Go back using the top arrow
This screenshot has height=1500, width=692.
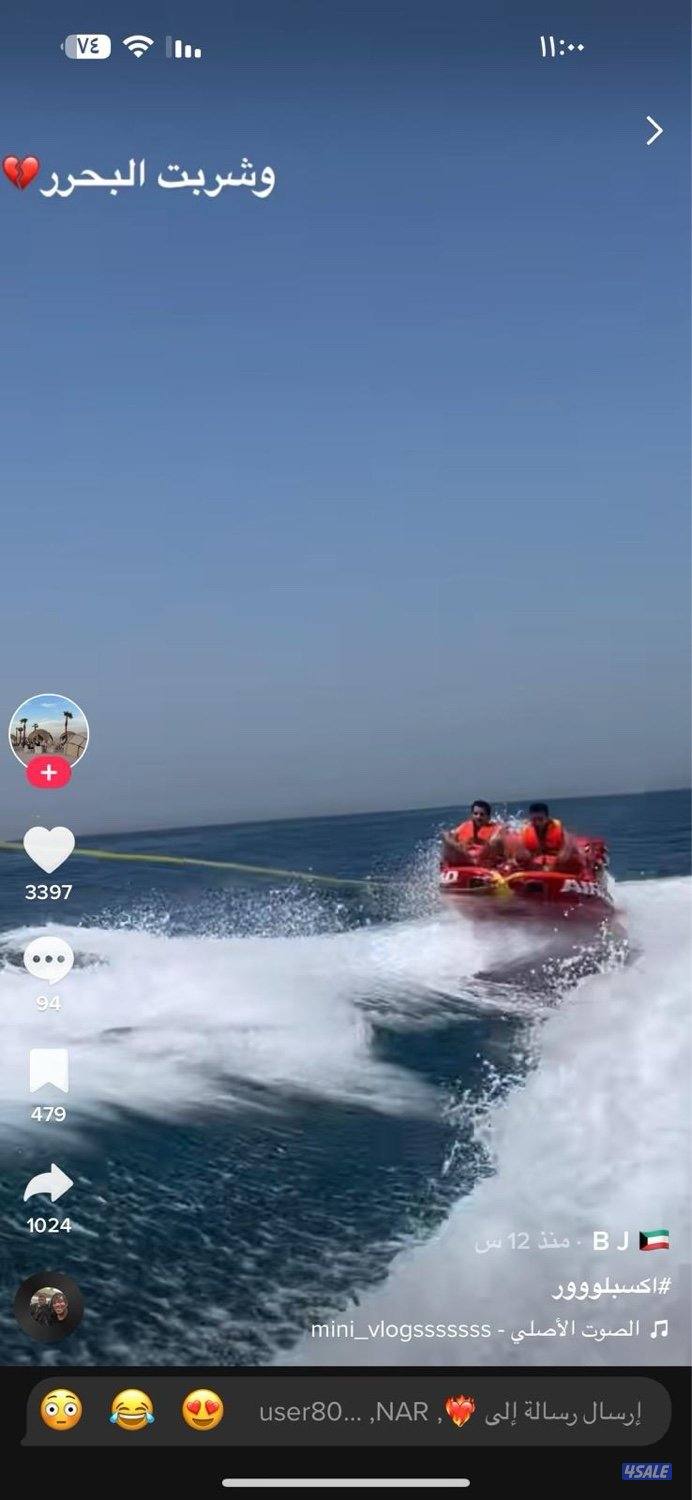pyautogui.click(x=654, y=131)
